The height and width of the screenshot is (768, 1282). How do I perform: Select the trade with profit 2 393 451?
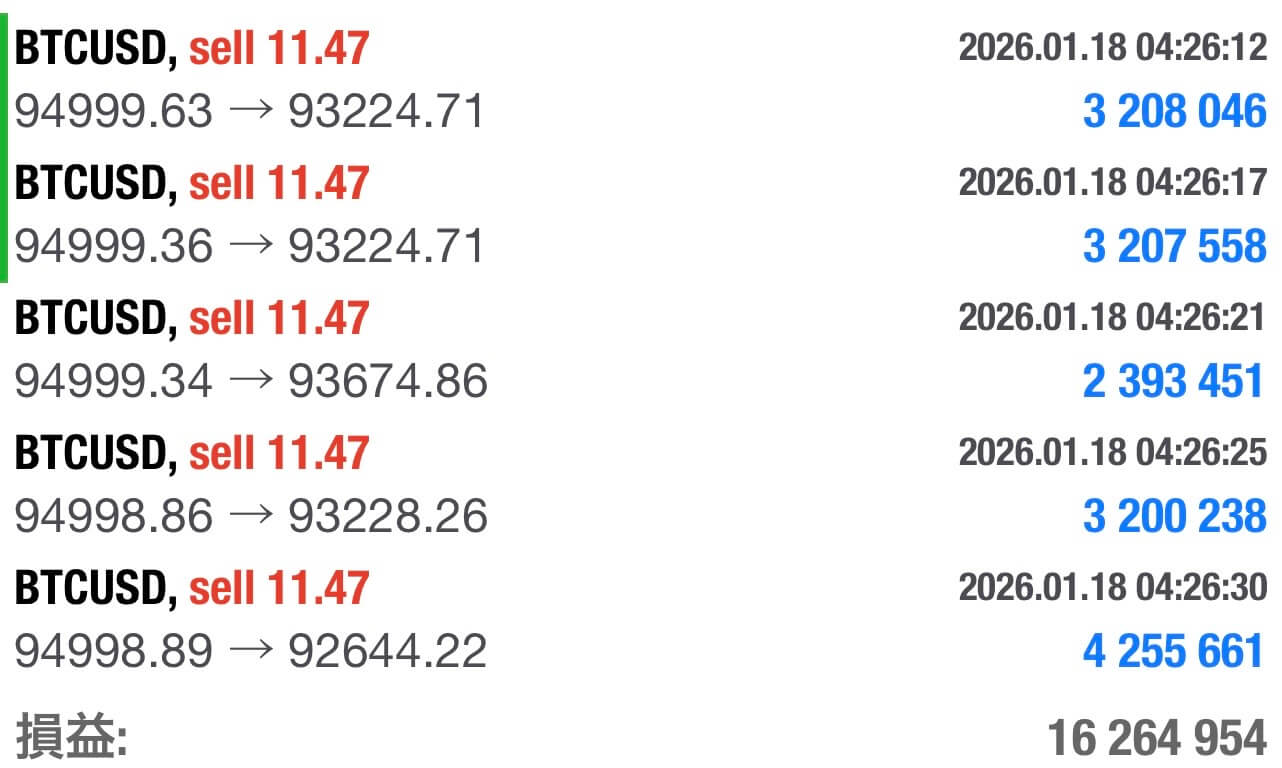(x=640, y=350)
